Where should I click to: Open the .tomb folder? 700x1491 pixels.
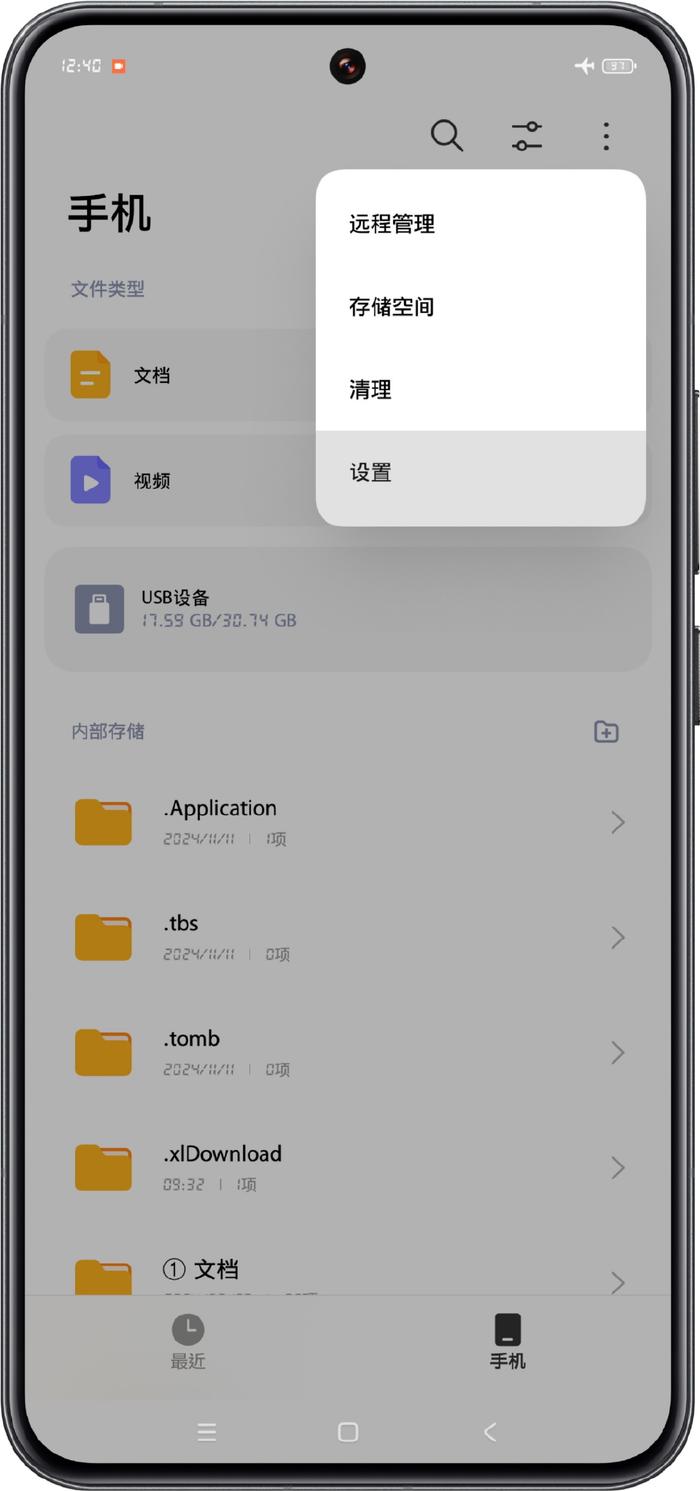[x=348, y=1052]
